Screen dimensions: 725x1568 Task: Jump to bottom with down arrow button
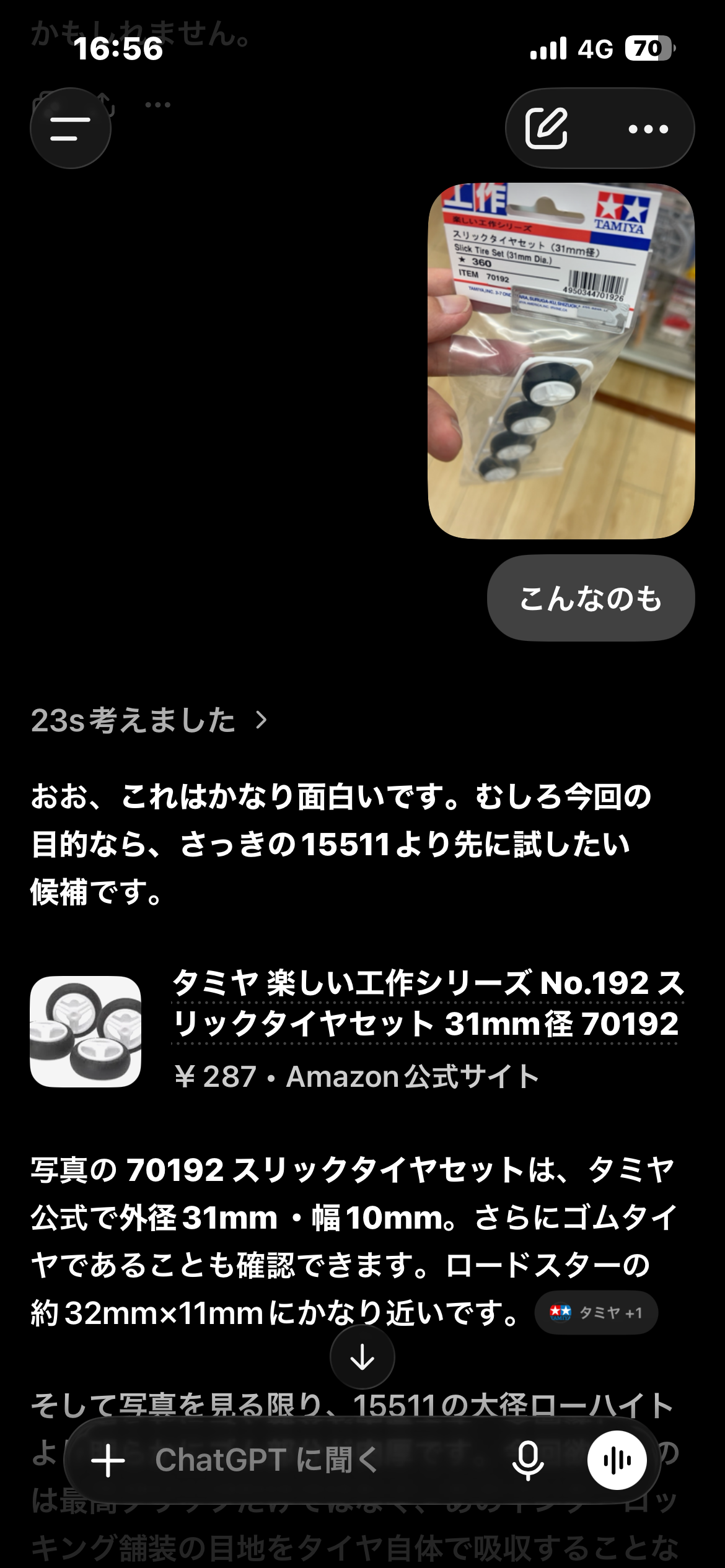[x=362, y=1358]
